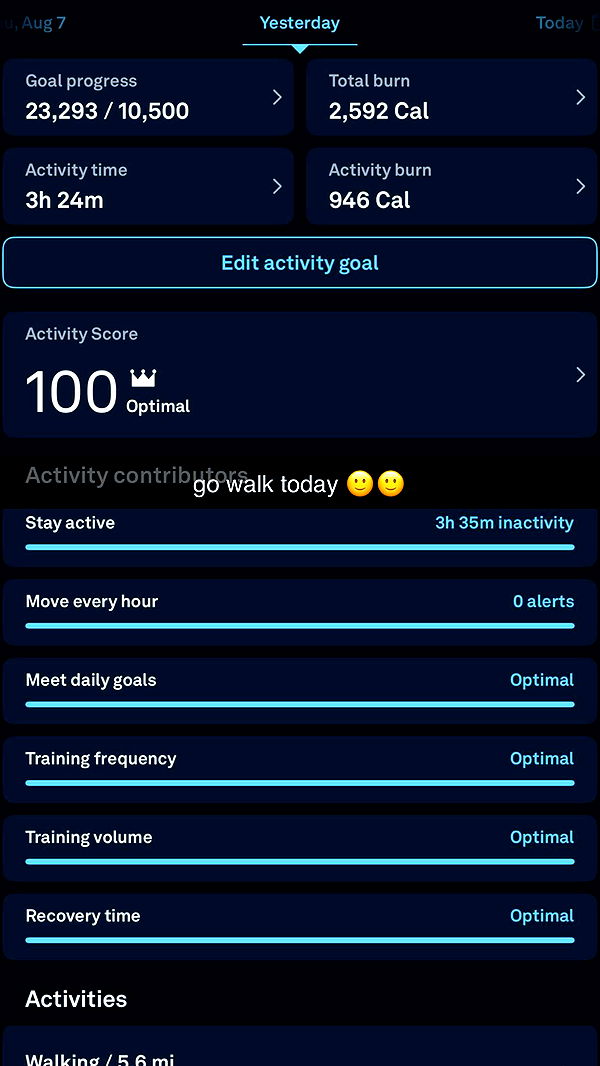Open the Walking 5.6 mi activity
This screenshot has height=1066, width=600.
300,1050
